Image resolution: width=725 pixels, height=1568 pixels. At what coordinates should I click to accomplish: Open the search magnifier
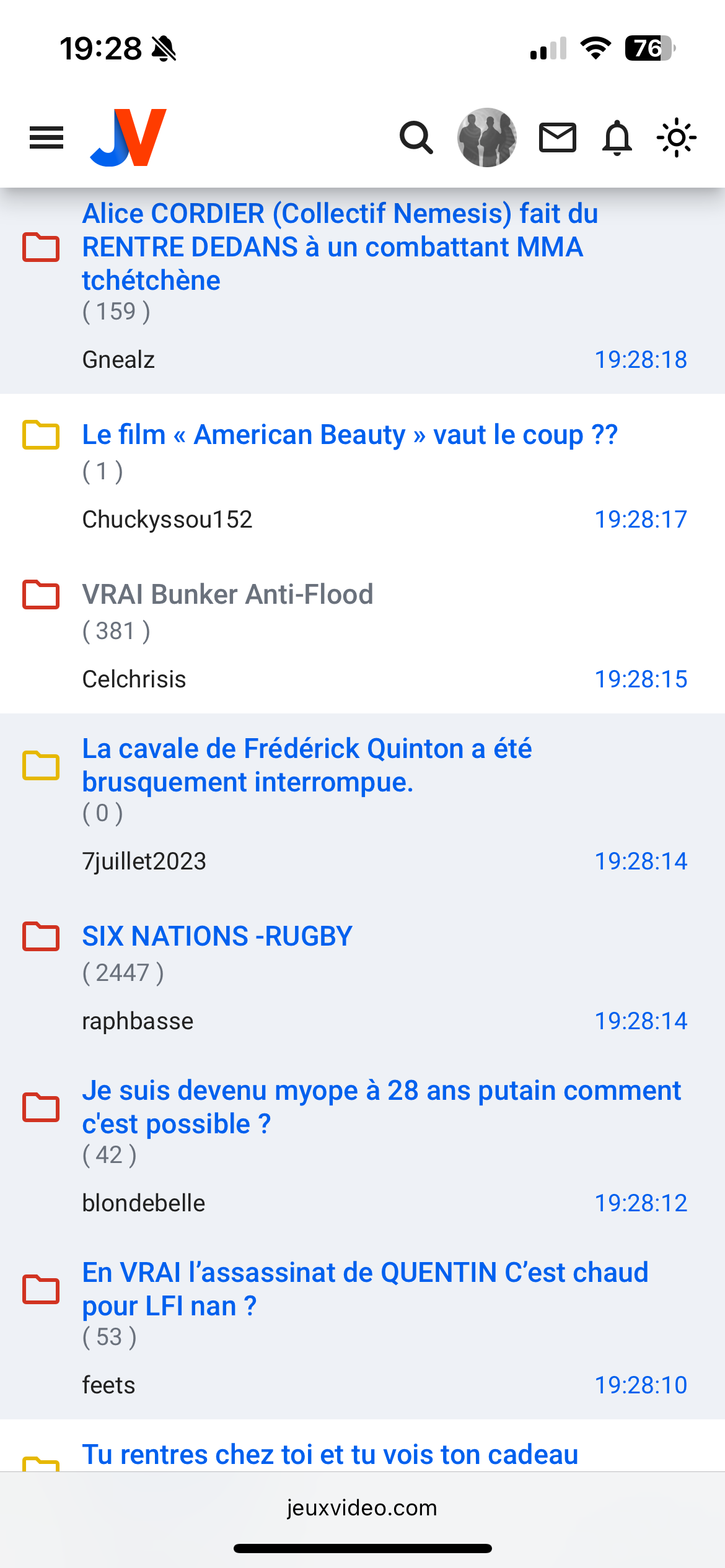click(416, 137)
